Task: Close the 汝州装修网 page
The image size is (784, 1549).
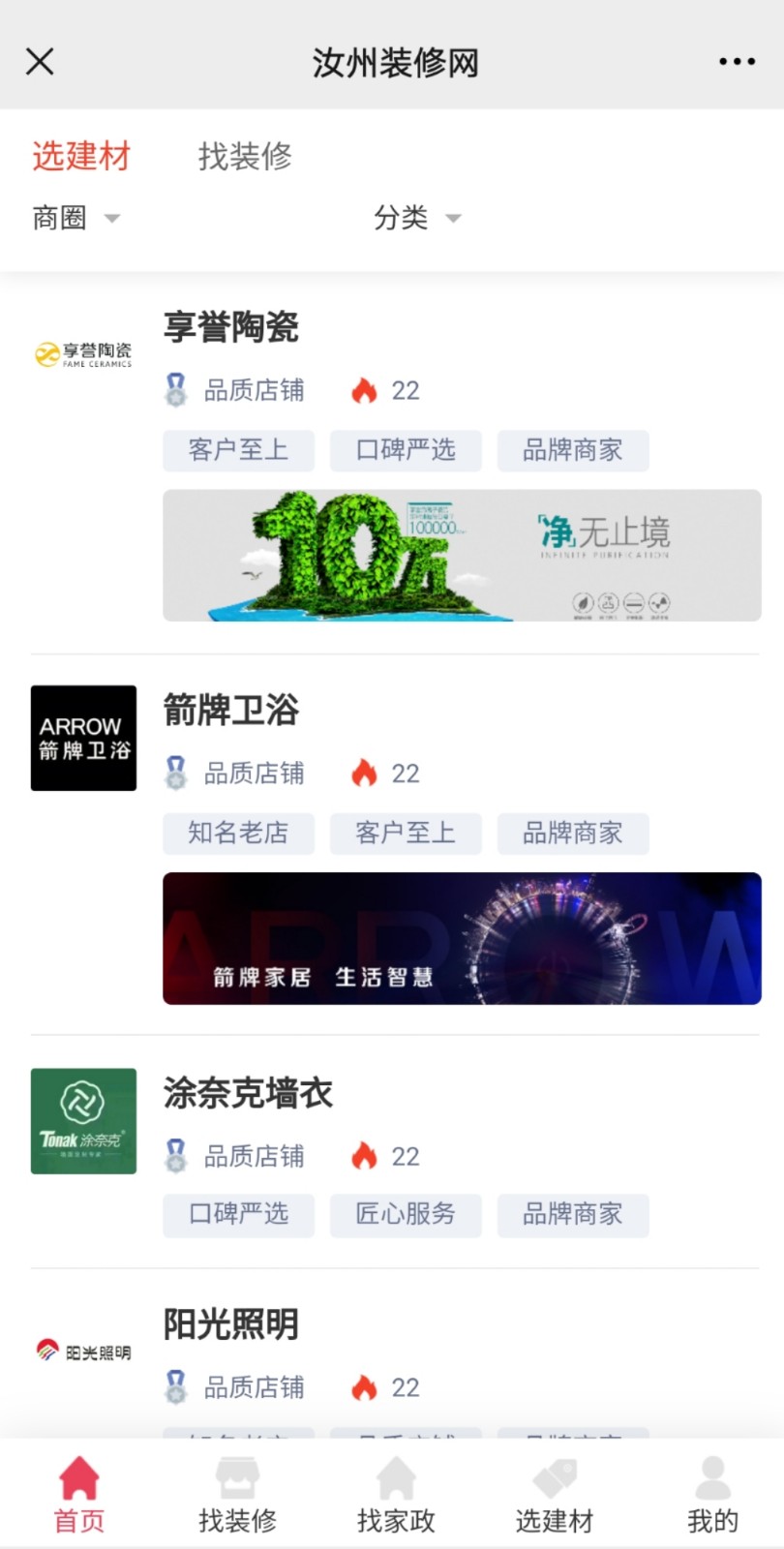Action: pyautogui.click(x=40, y=62)
